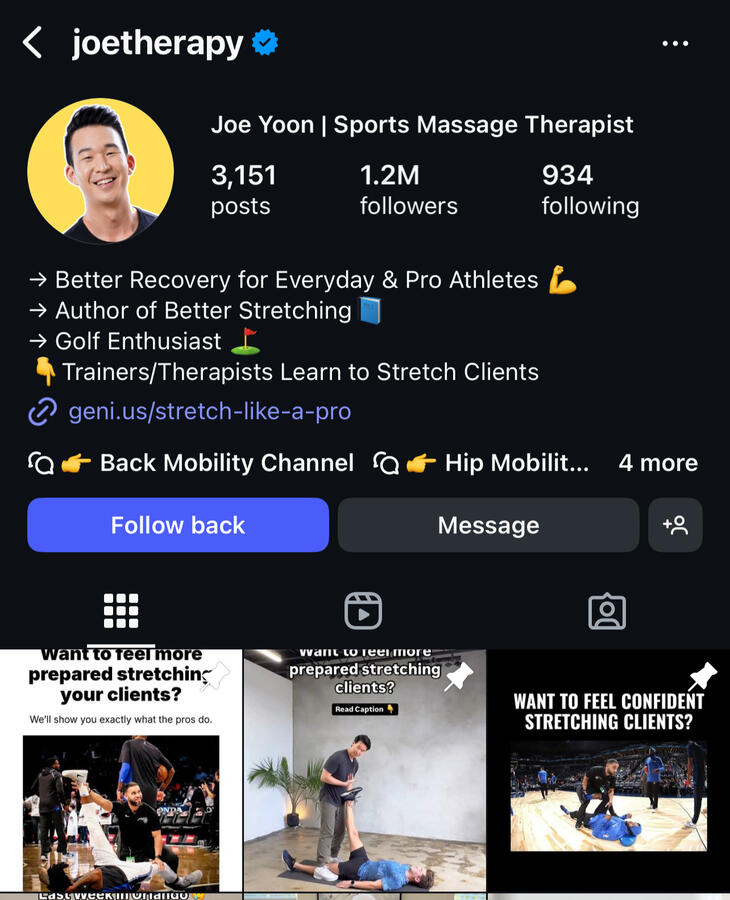Open Joe Yoon's profile picture
The height and width of the screenshot is (900, 730).
pyautogui.click(x=101, y=170)
